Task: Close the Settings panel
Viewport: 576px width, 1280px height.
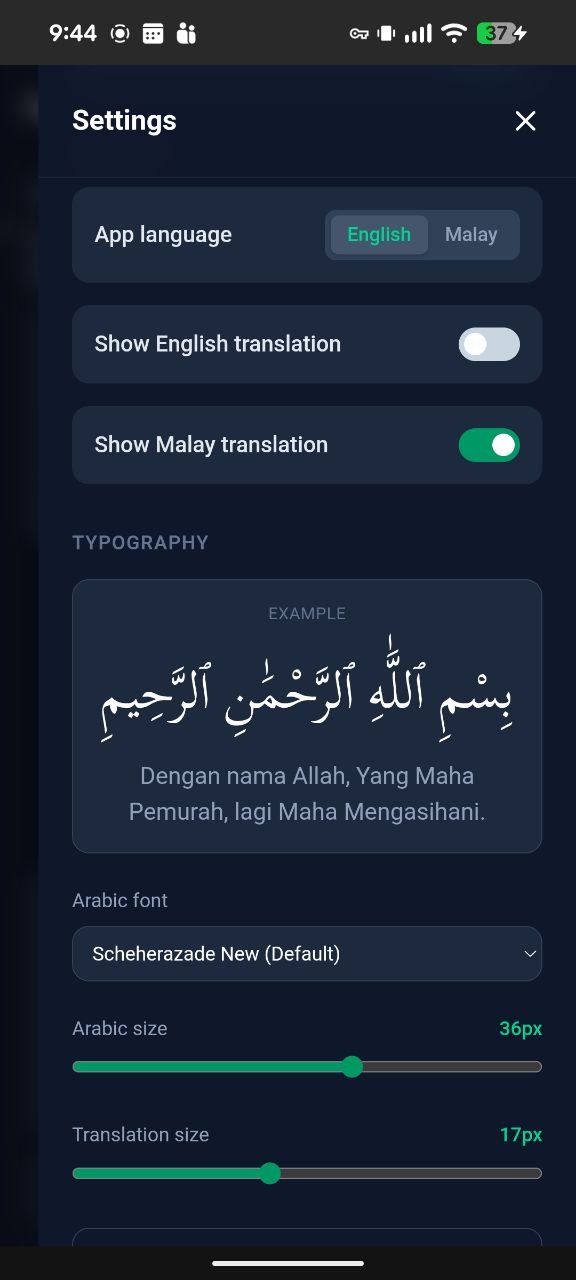Action: click(525, 121)
